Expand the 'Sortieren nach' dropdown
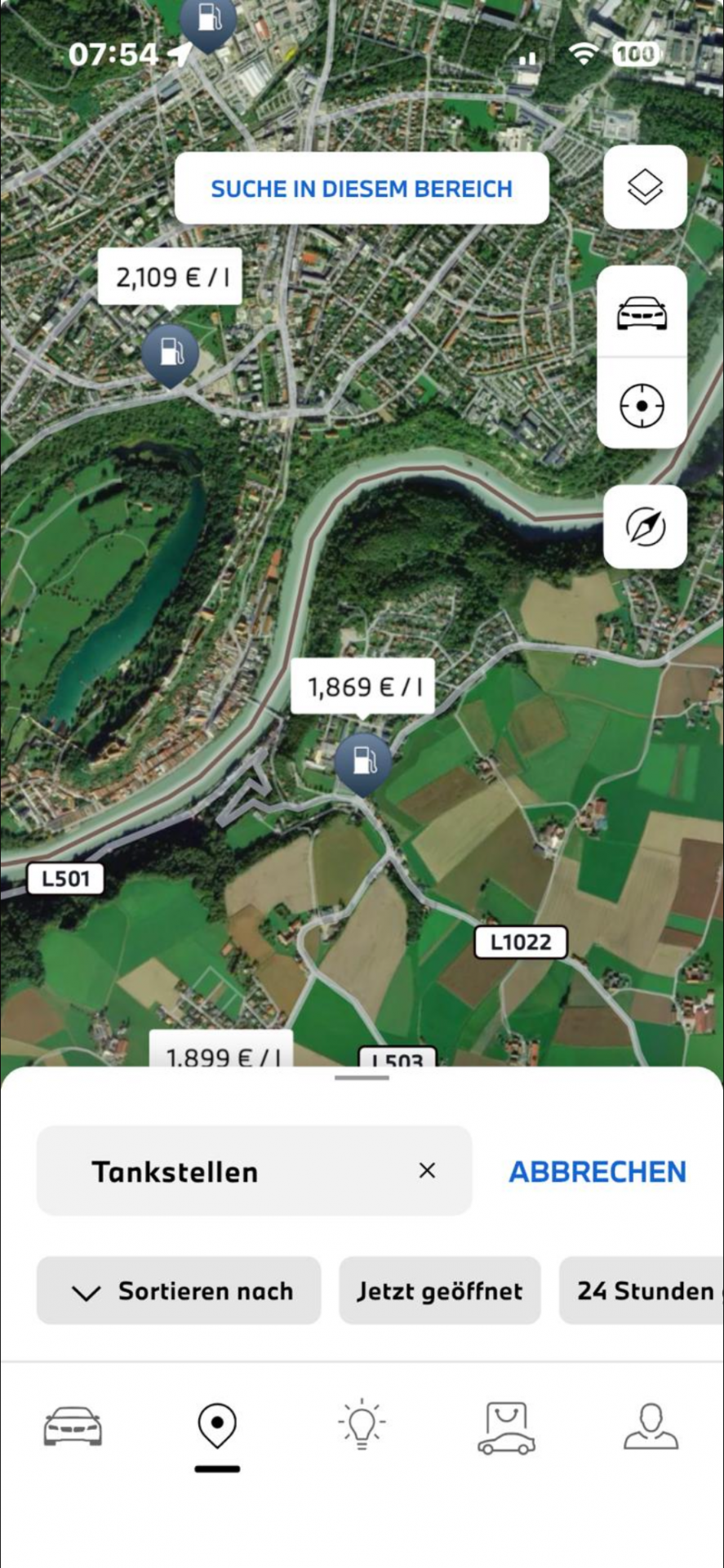The width and height of the screenshot is (724, 1568). [179, 1290]
